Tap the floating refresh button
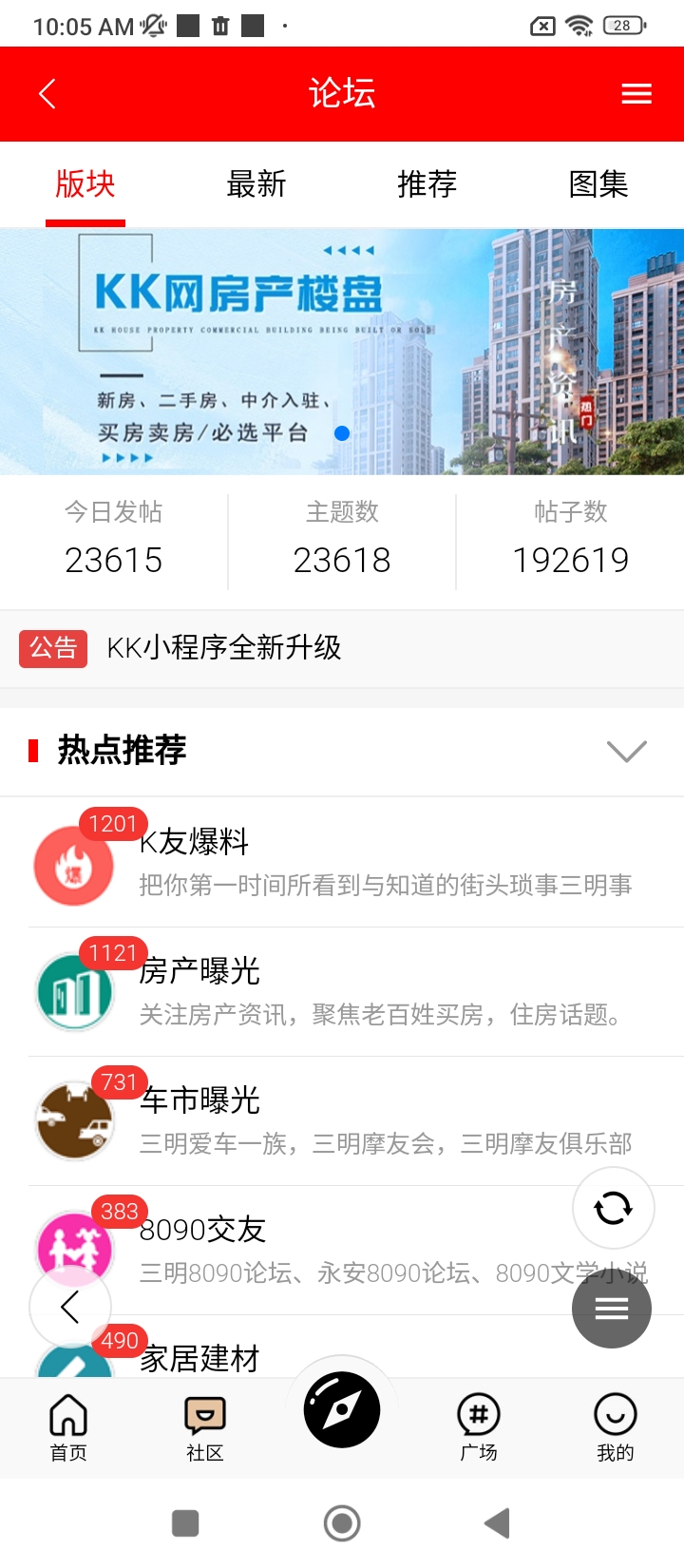 [614, 1208]
